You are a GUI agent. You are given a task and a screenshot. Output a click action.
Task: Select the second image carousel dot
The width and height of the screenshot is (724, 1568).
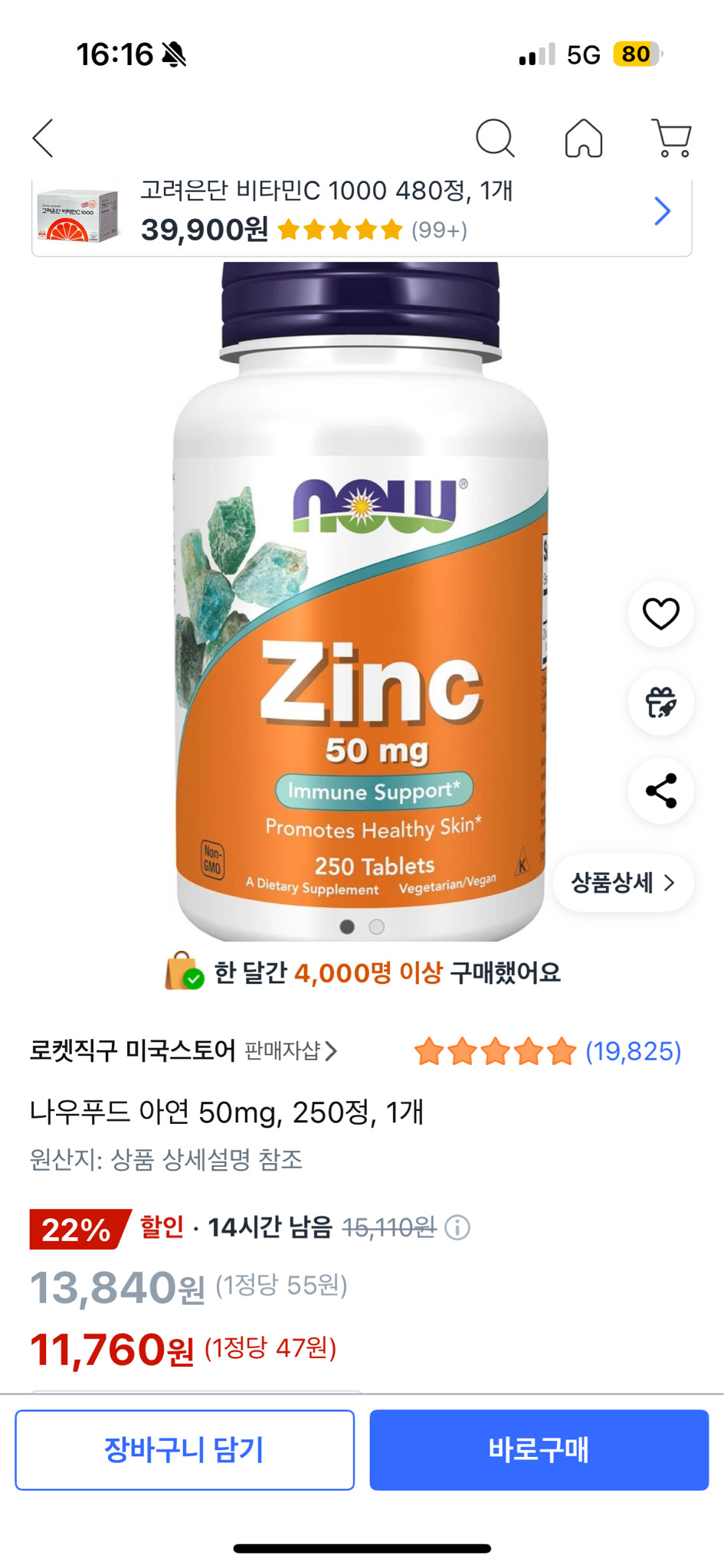[376, 928]
